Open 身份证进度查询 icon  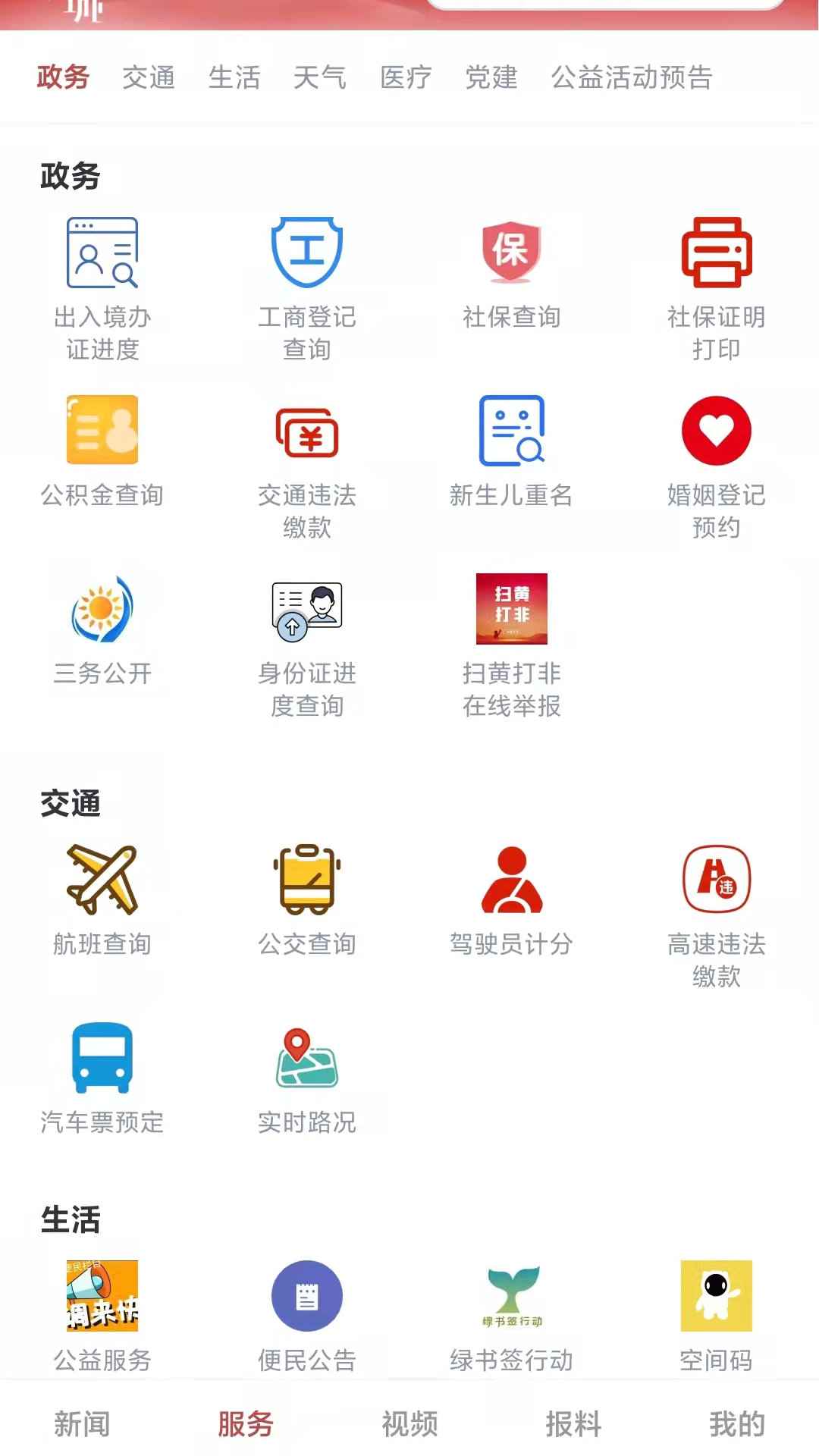[x=307, y=609]
